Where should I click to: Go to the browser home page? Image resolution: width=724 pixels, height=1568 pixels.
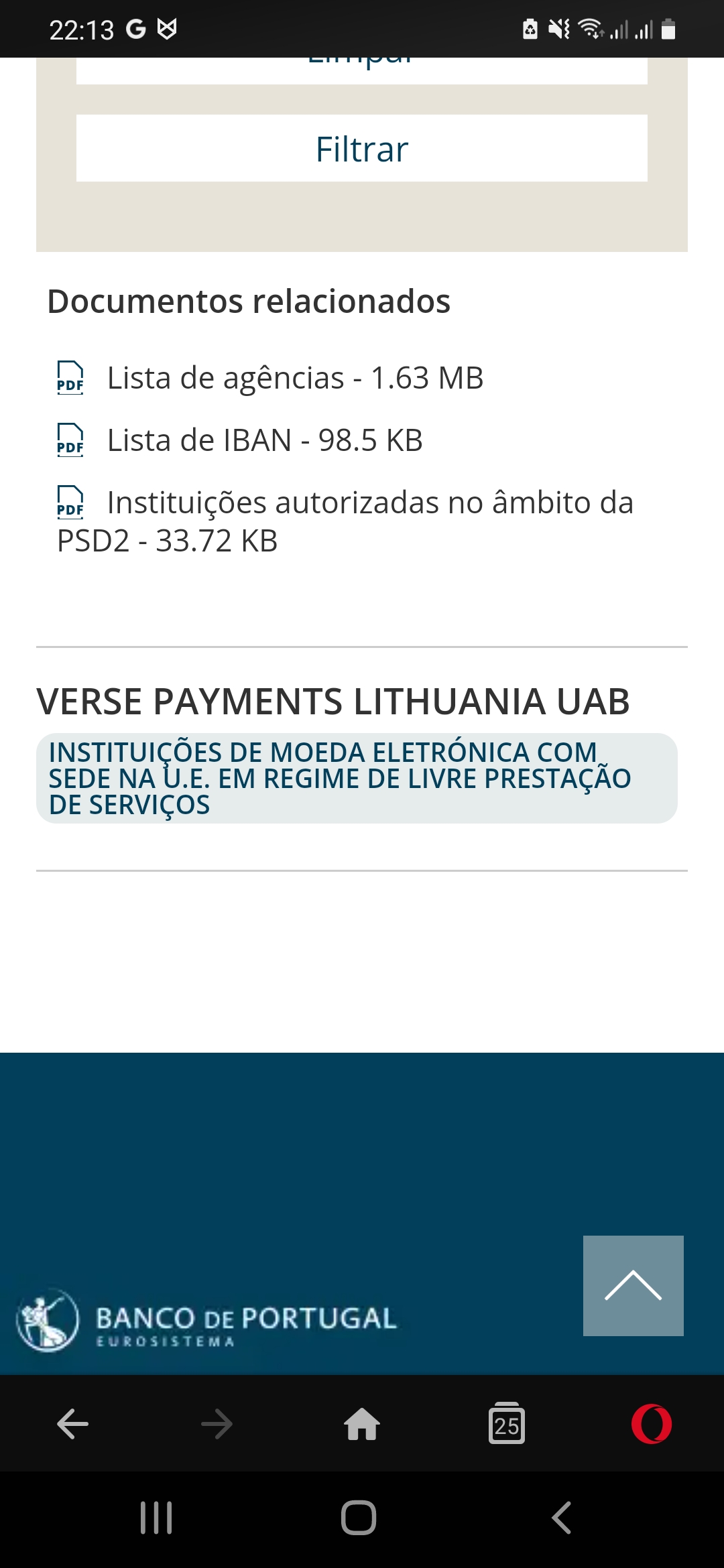tap(362, 1424)
